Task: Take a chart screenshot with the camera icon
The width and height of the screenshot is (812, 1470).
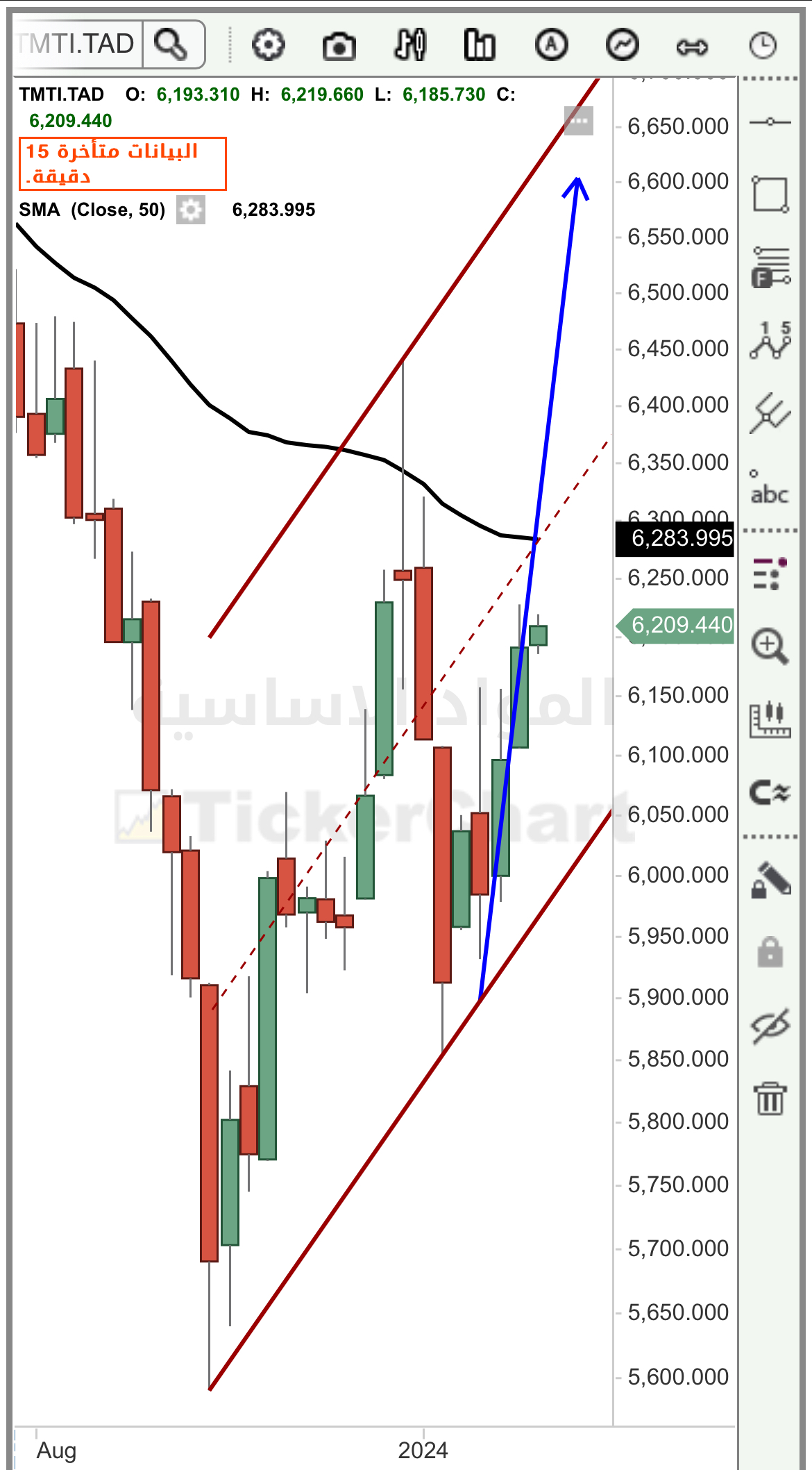Action: click(339, 47)
